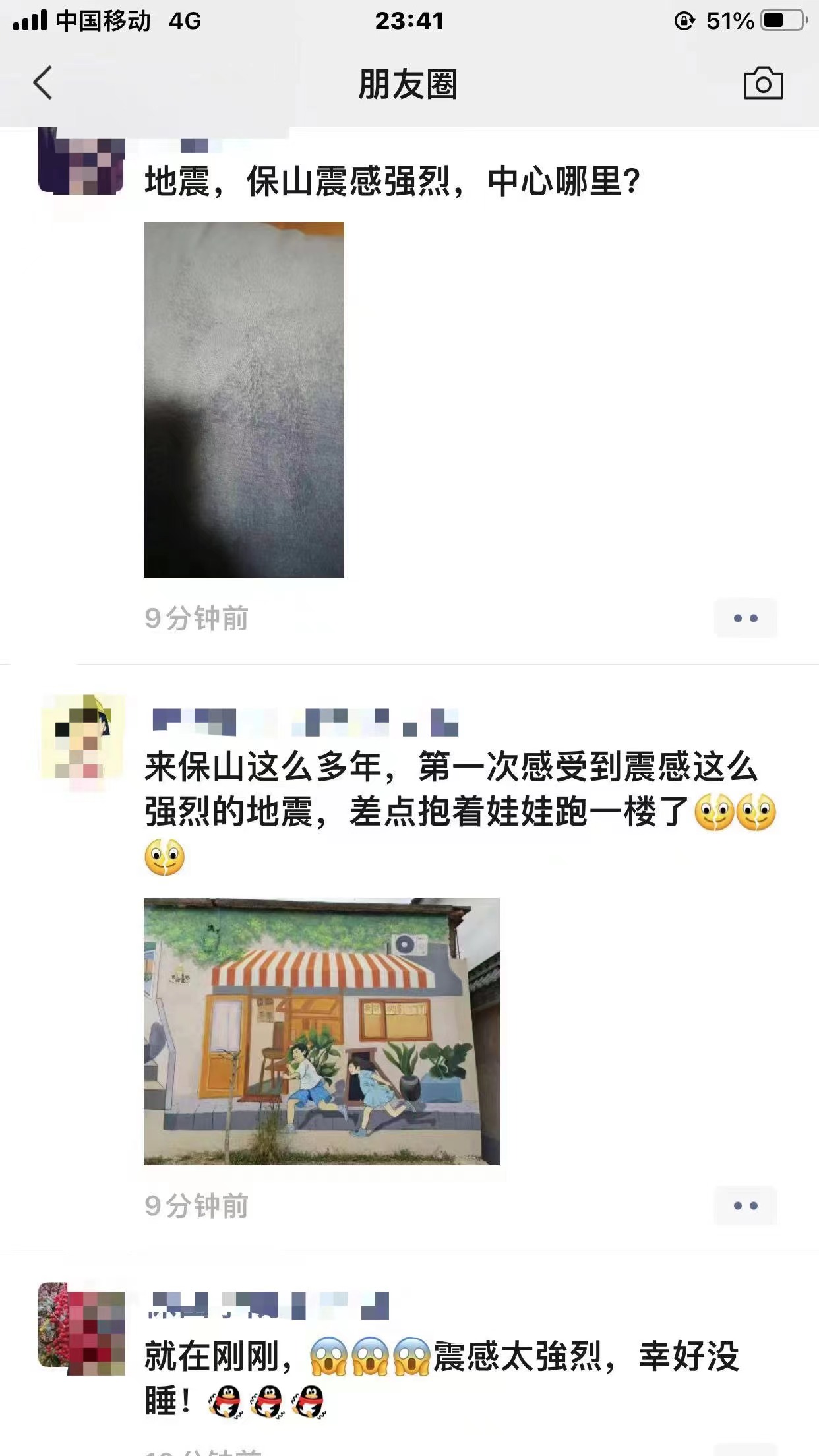The height and width of the screenshot is (1456, 819).
Task: Tap the 9分钟前 timestamp under the second post
Action: pos(195,1205)
